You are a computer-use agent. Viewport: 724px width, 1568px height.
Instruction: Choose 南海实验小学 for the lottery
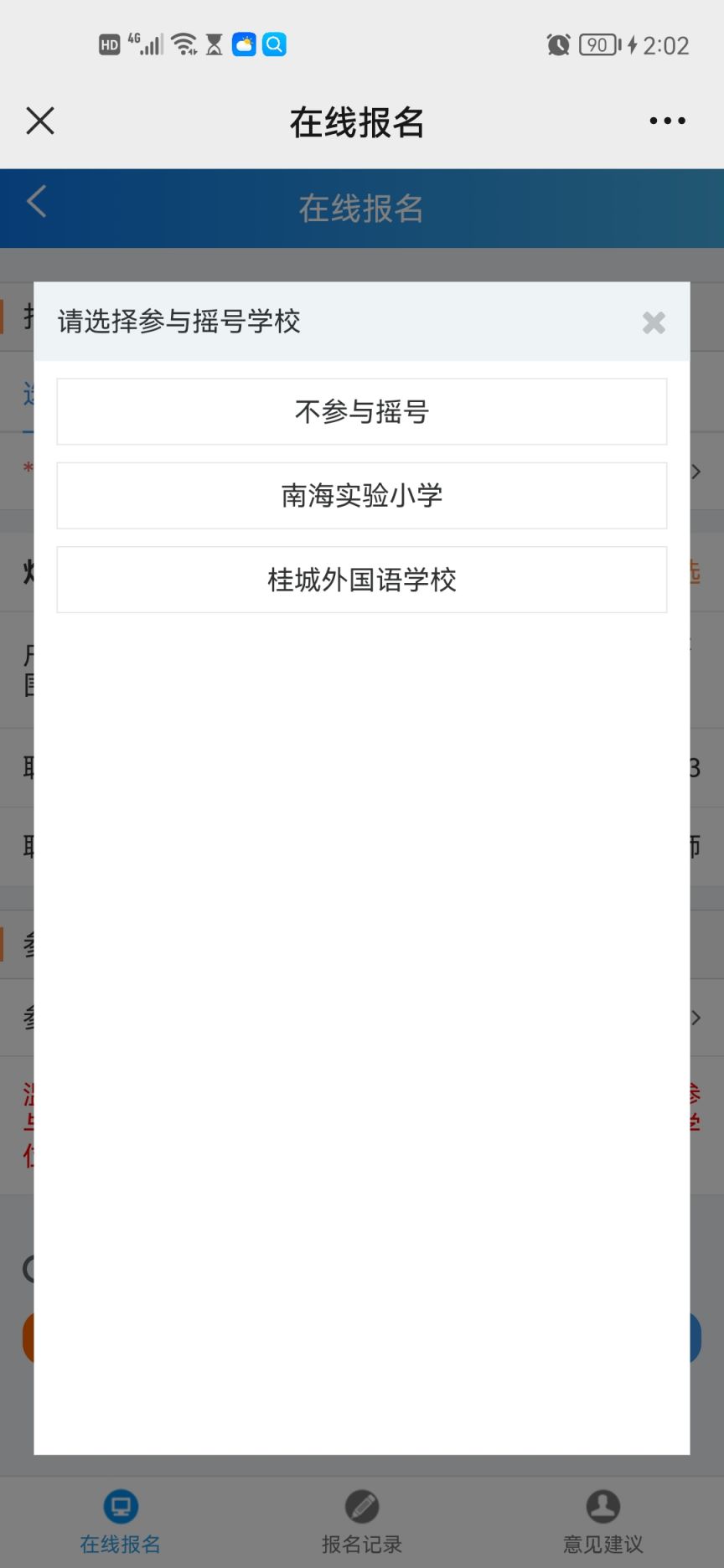[x=361, y=496]
